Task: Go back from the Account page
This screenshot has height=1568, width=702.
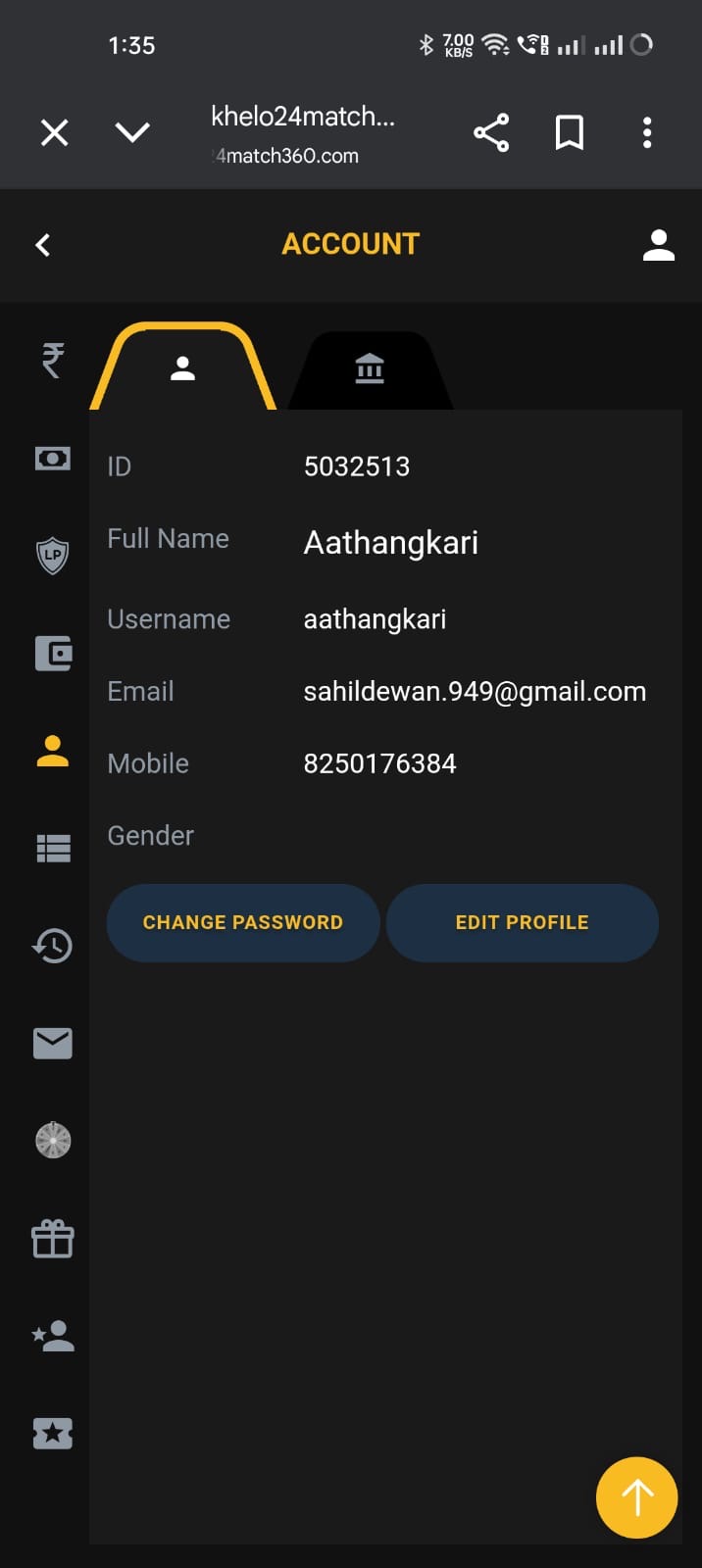Action: [x=43, y=245]
